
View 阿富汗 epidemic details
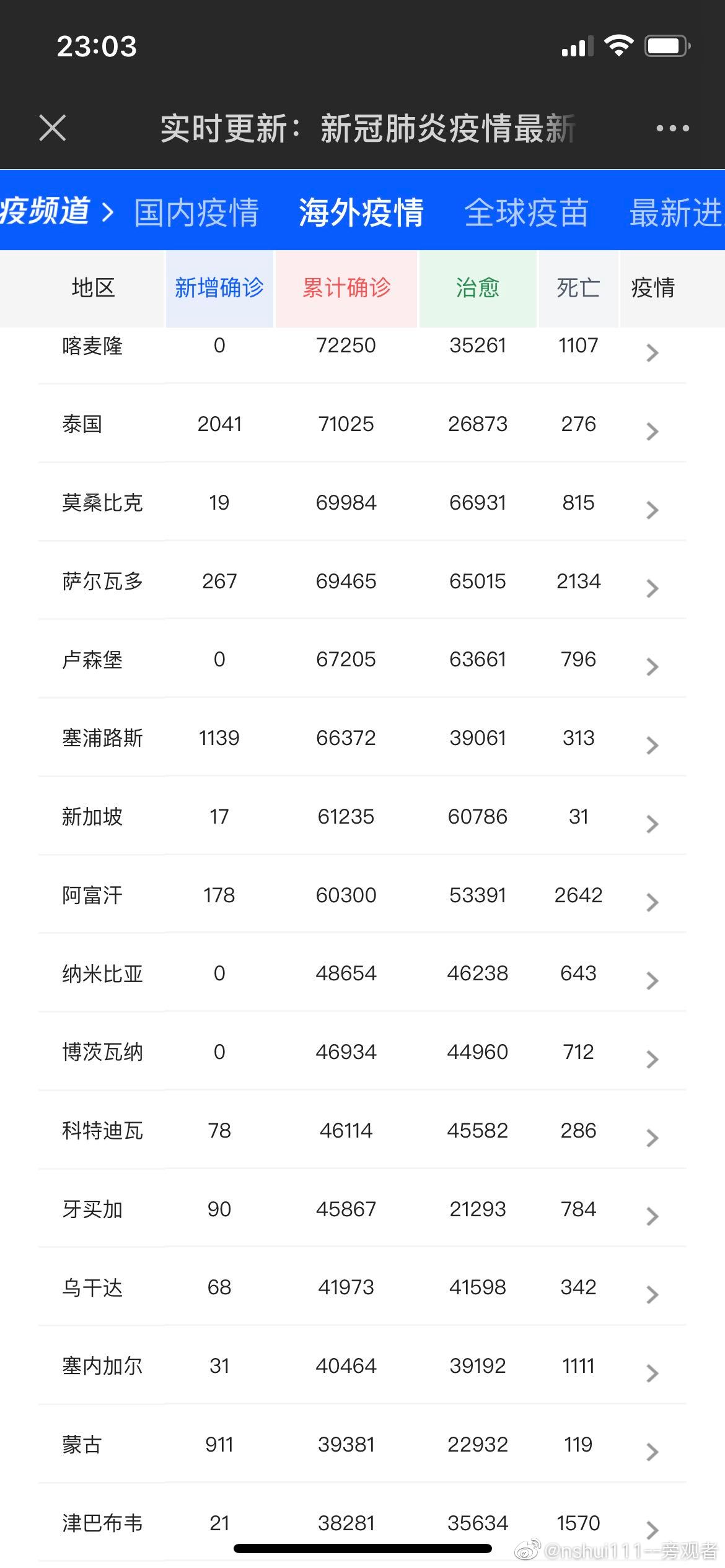click(652, 902)
